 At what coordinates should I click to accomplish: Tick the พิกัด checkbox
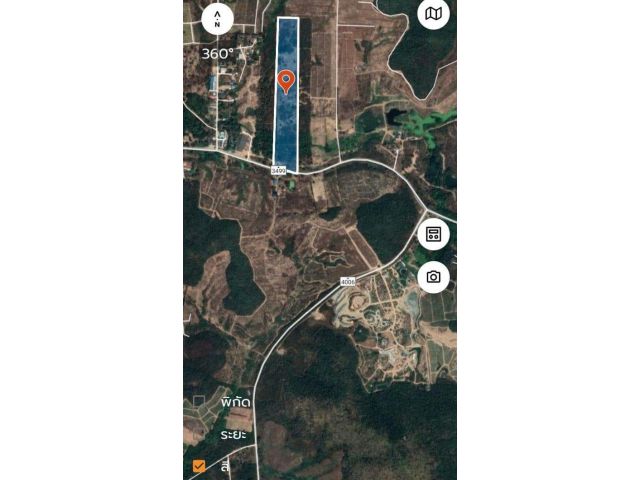pos(199,401)
